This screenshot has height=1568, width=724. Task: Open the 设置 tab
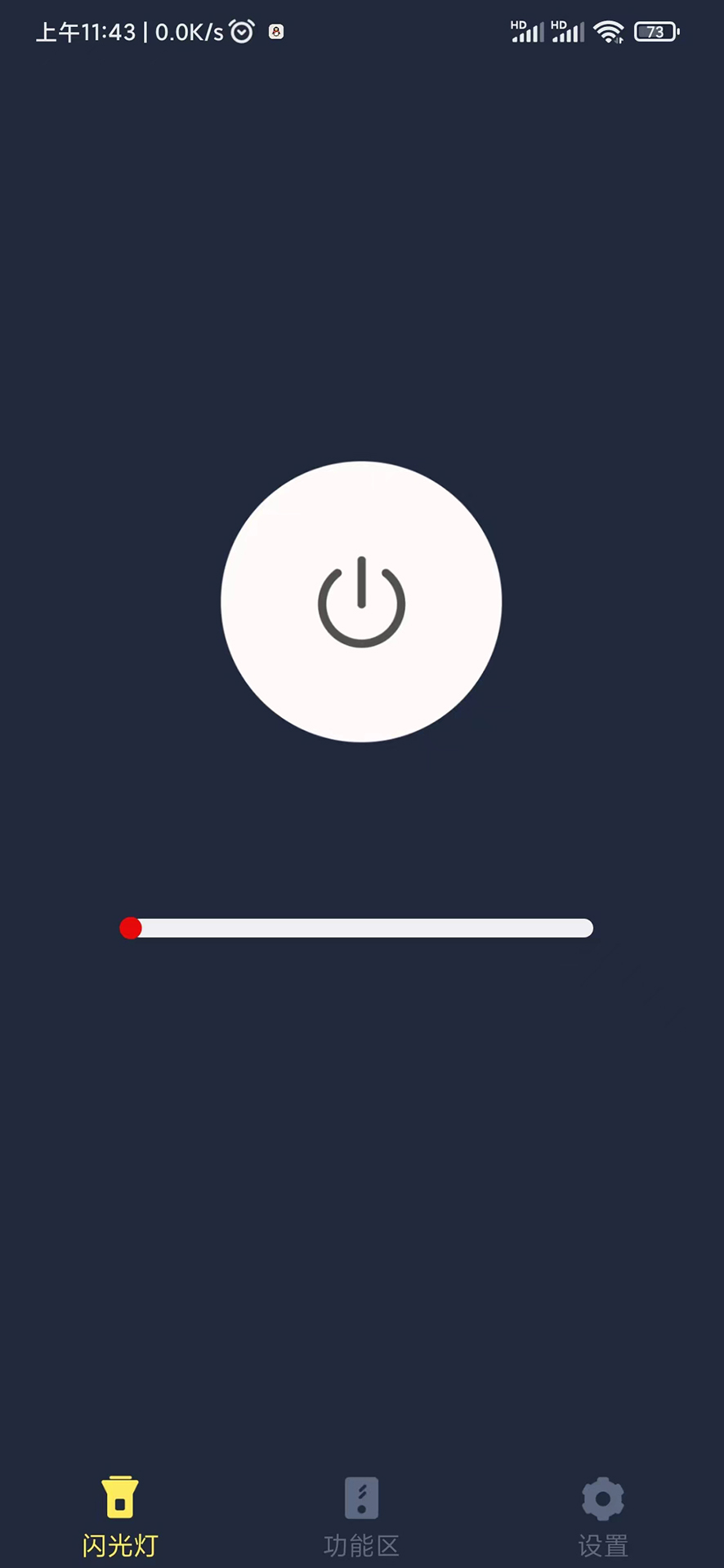click(603, 1517)
